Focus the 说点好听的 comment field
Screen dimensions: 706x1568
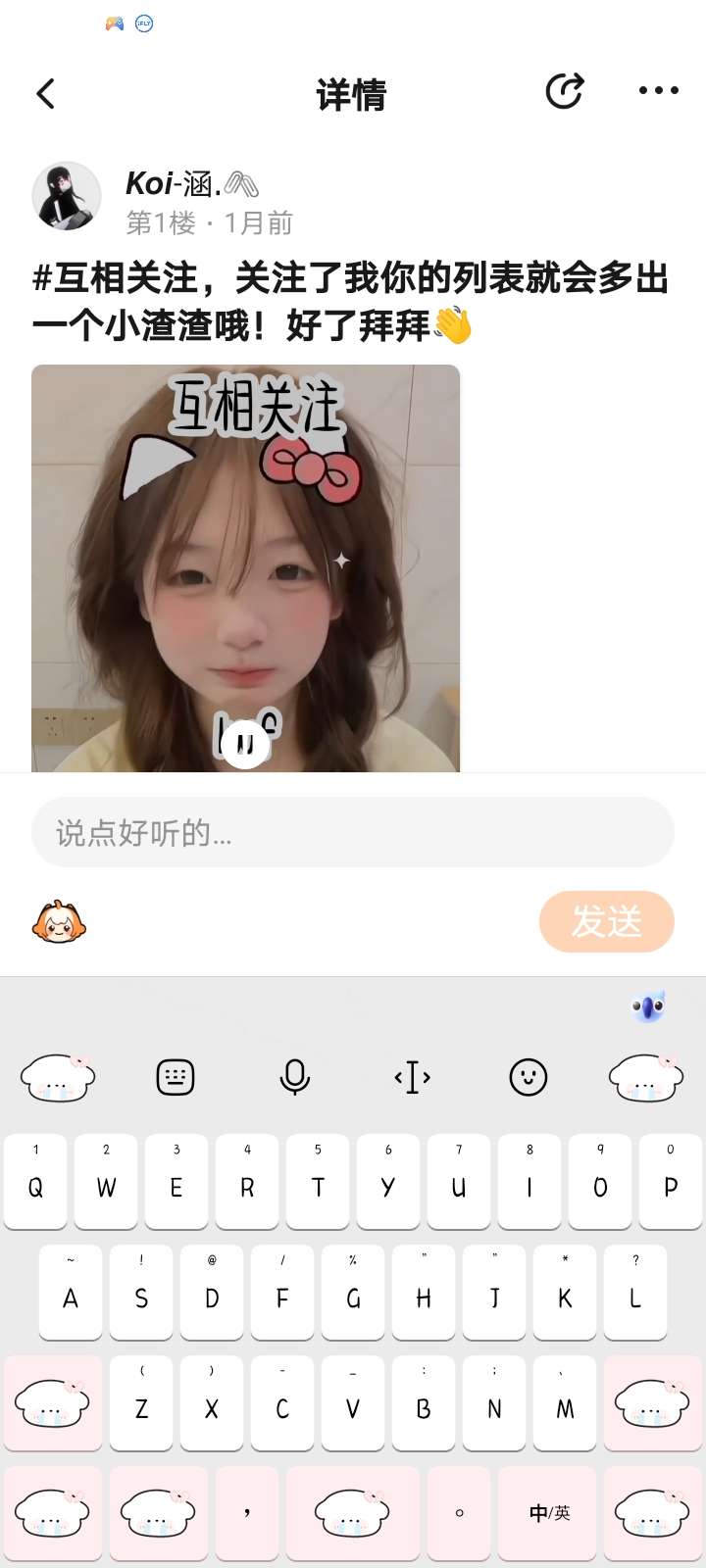353,832
